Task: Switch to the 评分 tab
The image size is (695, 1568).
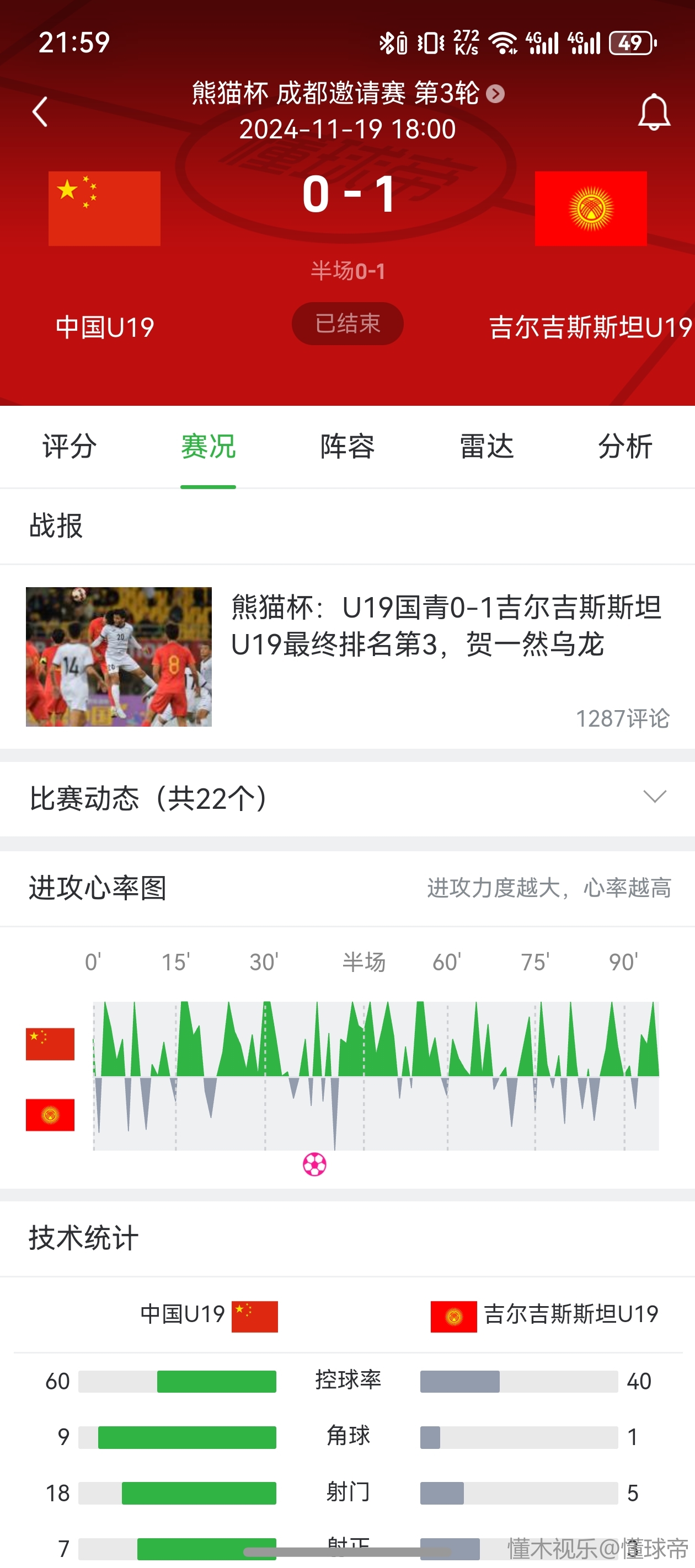Action: tap(69, 446)
